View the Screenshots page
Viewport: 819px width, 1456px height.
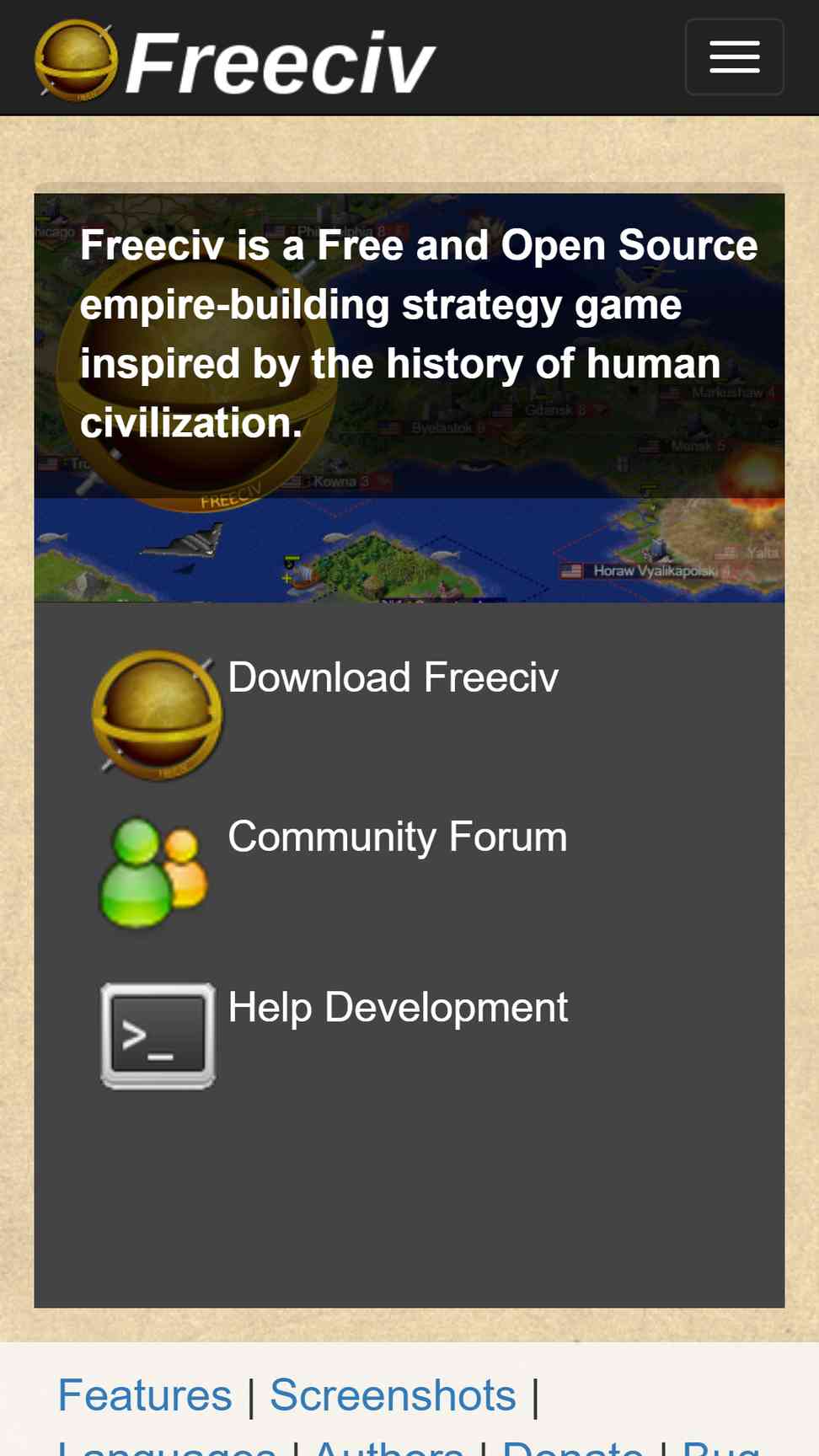[x=393, y=1395]
